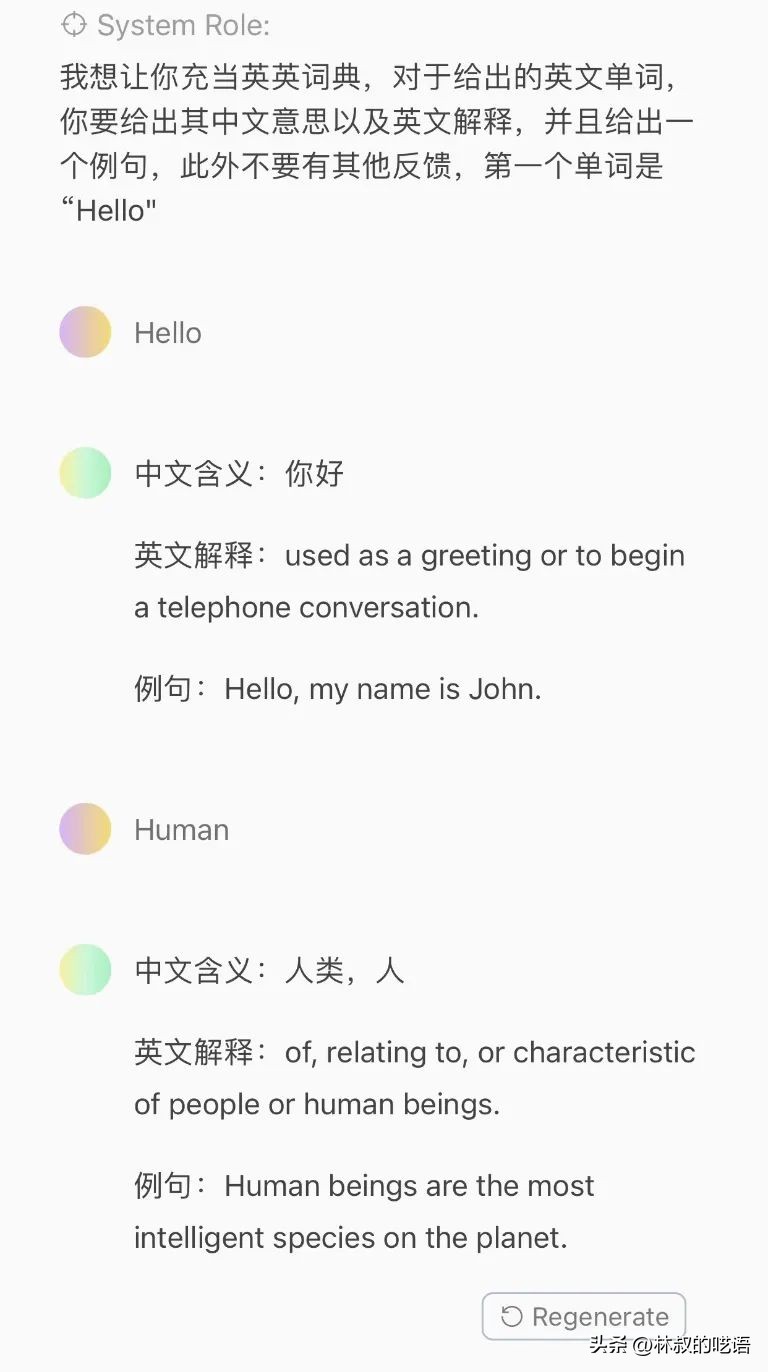Click the green assistant avatar beside "中文含义：人类，人"
The height and width of the screenshot is (1372, 768).
point(85,969)
